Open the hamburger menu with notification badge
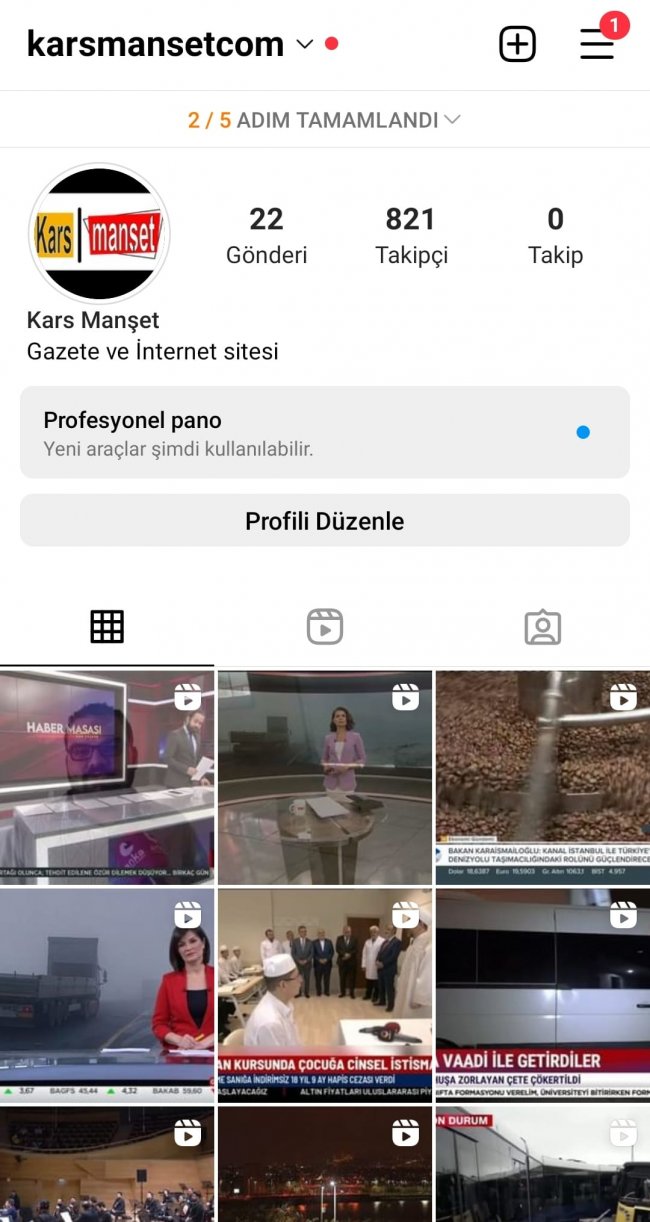 tap(597, 44)
